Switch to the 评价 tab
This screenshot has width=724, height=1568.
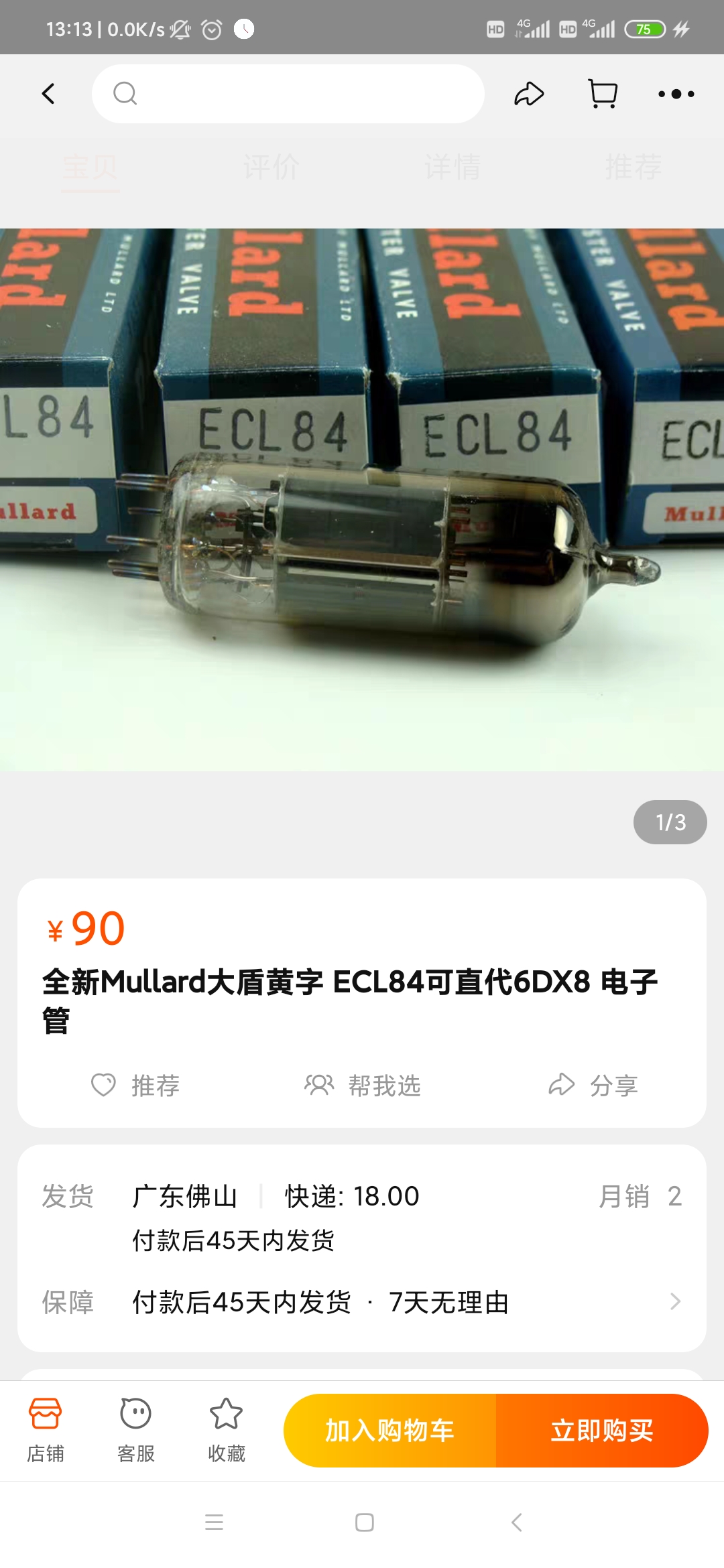[271, 167]
